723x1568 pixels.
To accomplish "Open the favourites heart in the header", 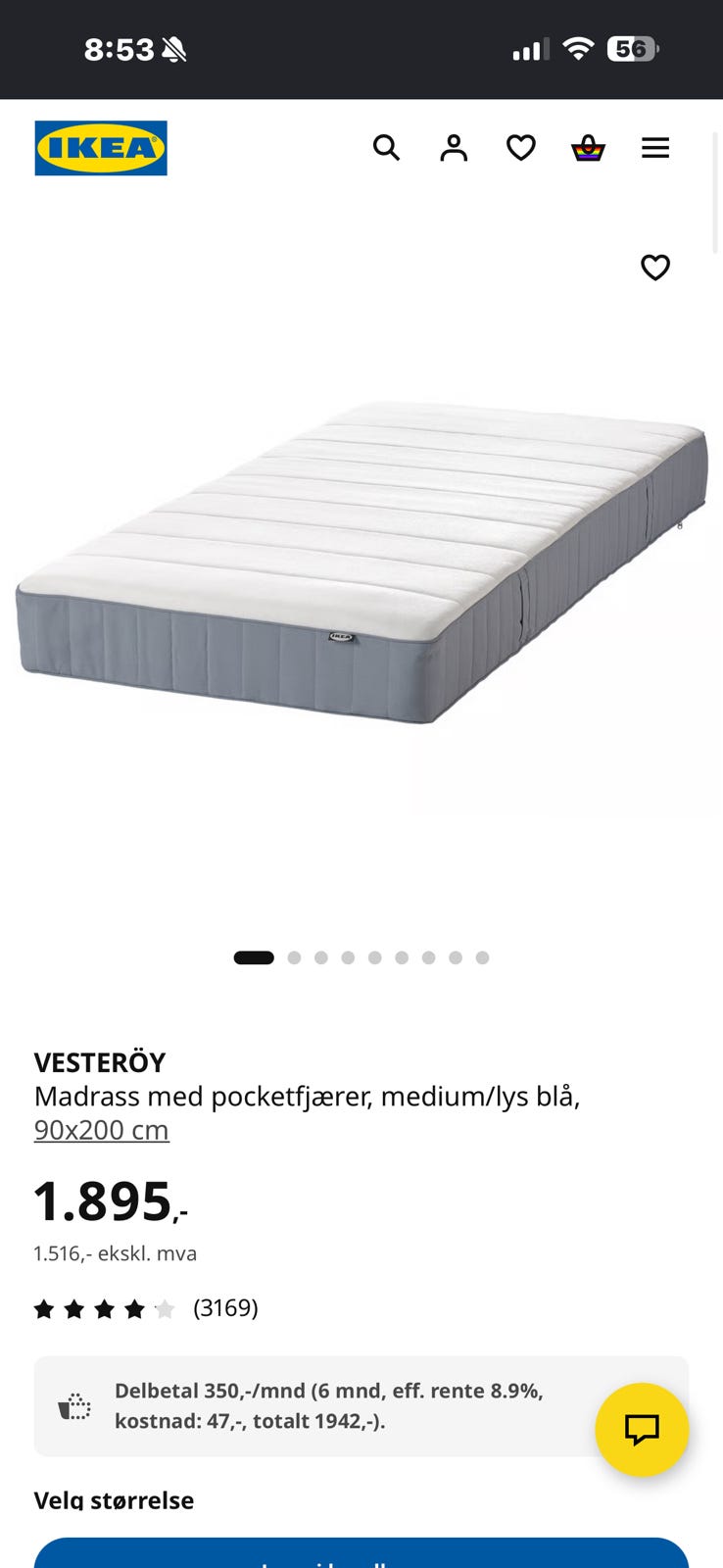I will click(x=521, y=148).
